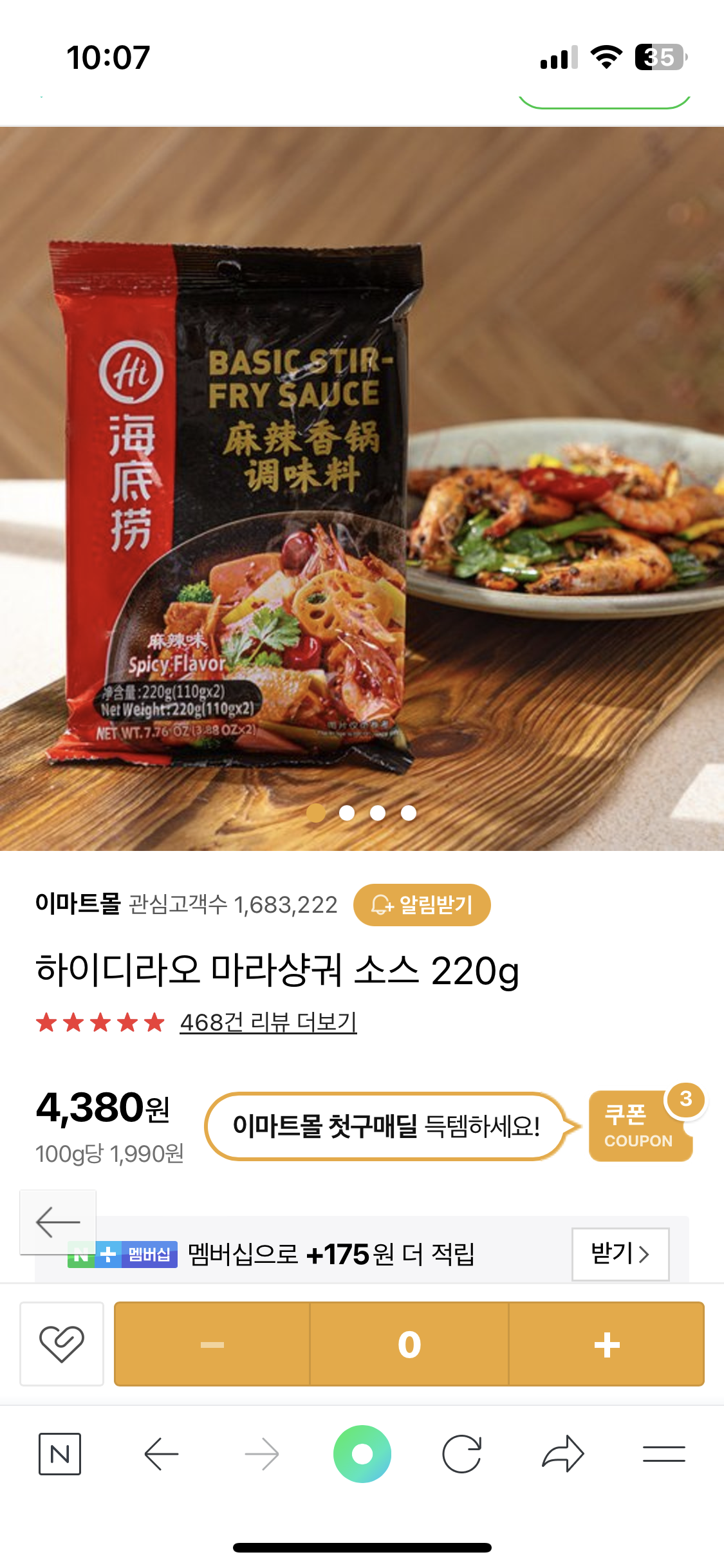Go back in the browser toolbar

(x=161, y=1454)
